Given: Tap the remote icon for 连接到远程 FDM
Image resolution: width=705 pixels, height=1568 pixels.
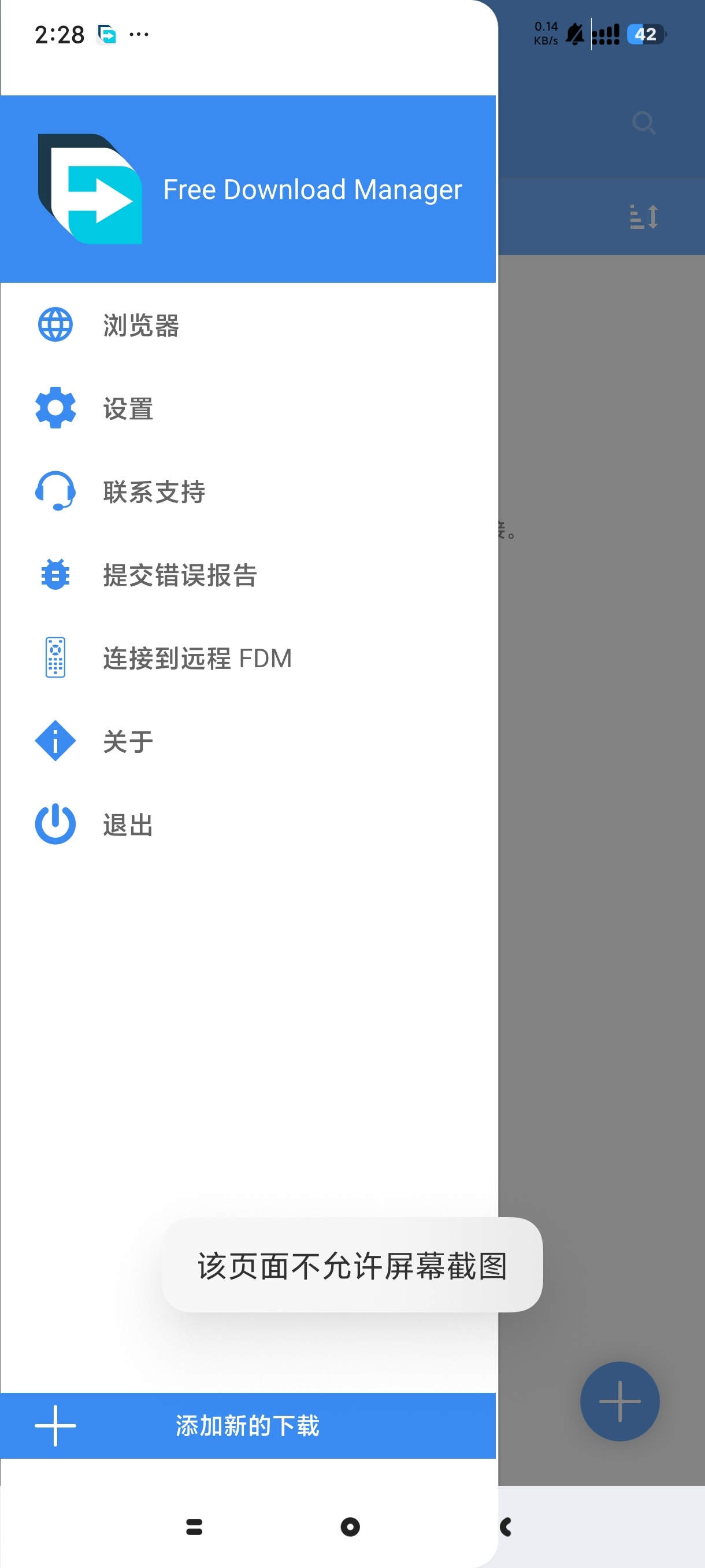Looking at the screenshot, I should (x=55, y=657).
